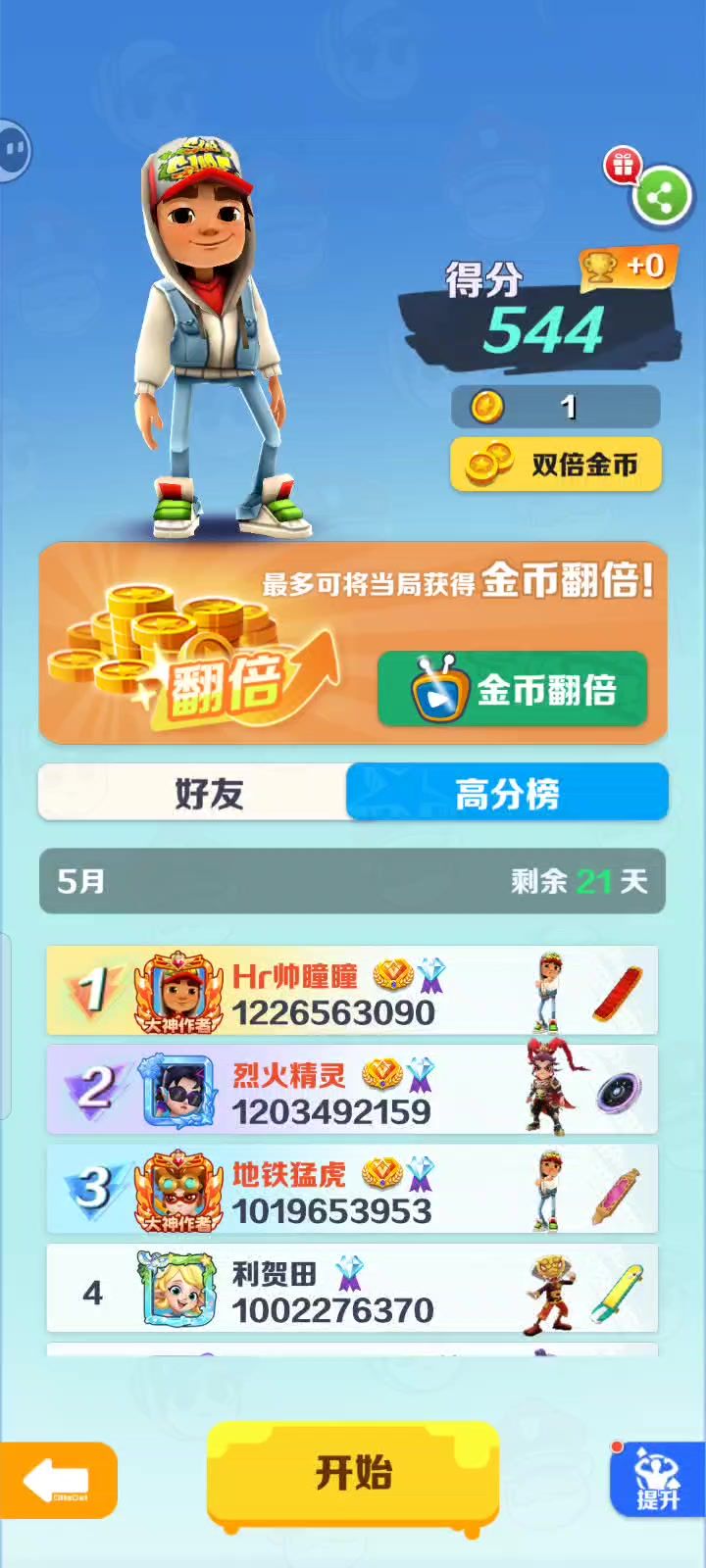View rank 4 player 利贺田
Viewport: 706px width, 1568px height.
click(x=352, y=1290)
